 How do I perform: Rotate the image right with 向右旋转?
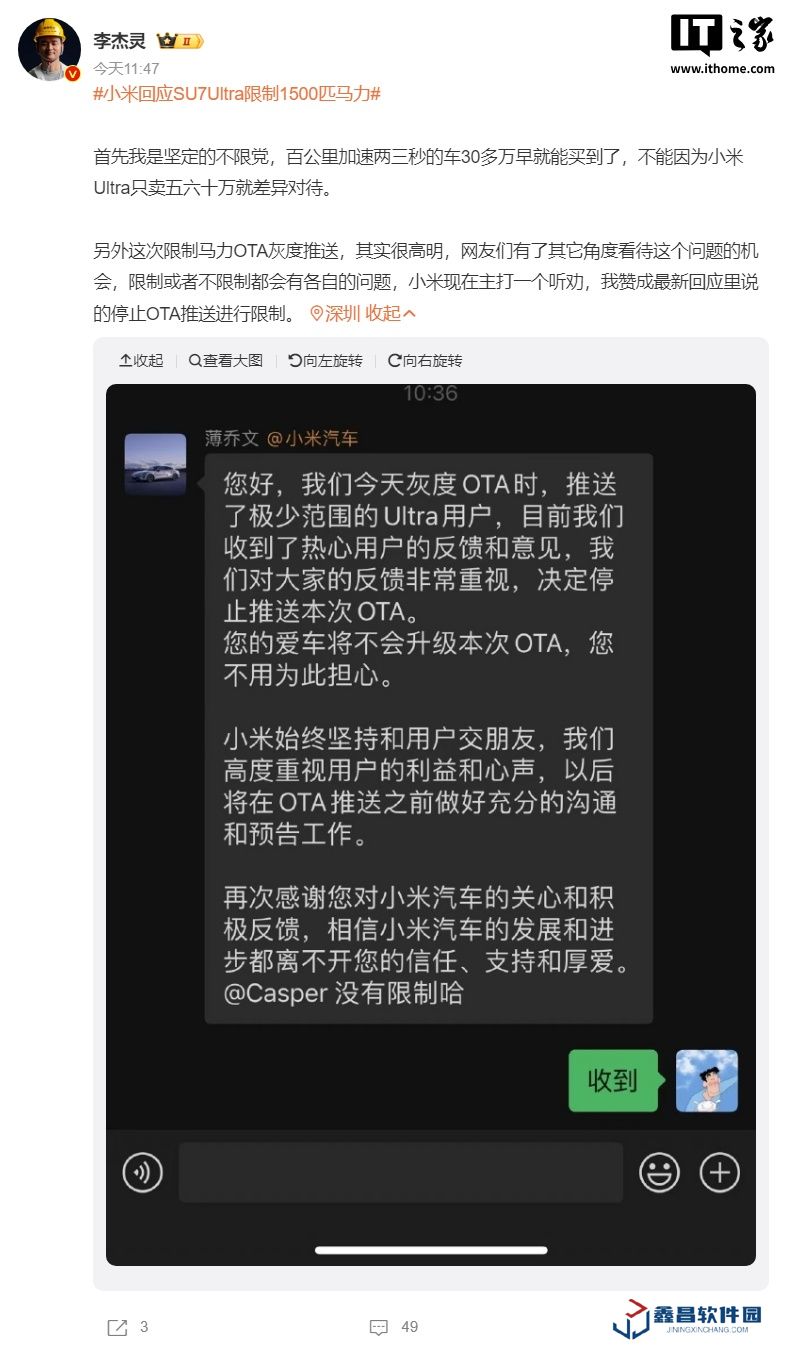(425, 360)
